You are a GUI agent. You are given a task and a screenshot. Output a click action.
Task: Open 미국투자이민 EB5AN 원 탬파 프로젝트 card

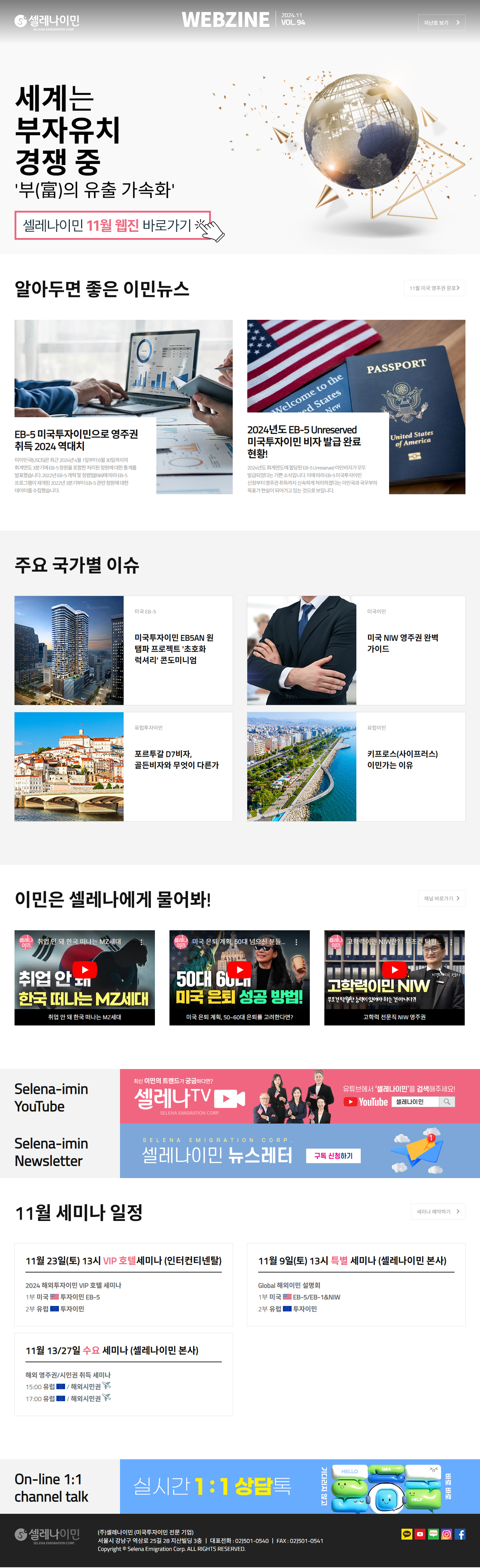click(x=123, y=650)
